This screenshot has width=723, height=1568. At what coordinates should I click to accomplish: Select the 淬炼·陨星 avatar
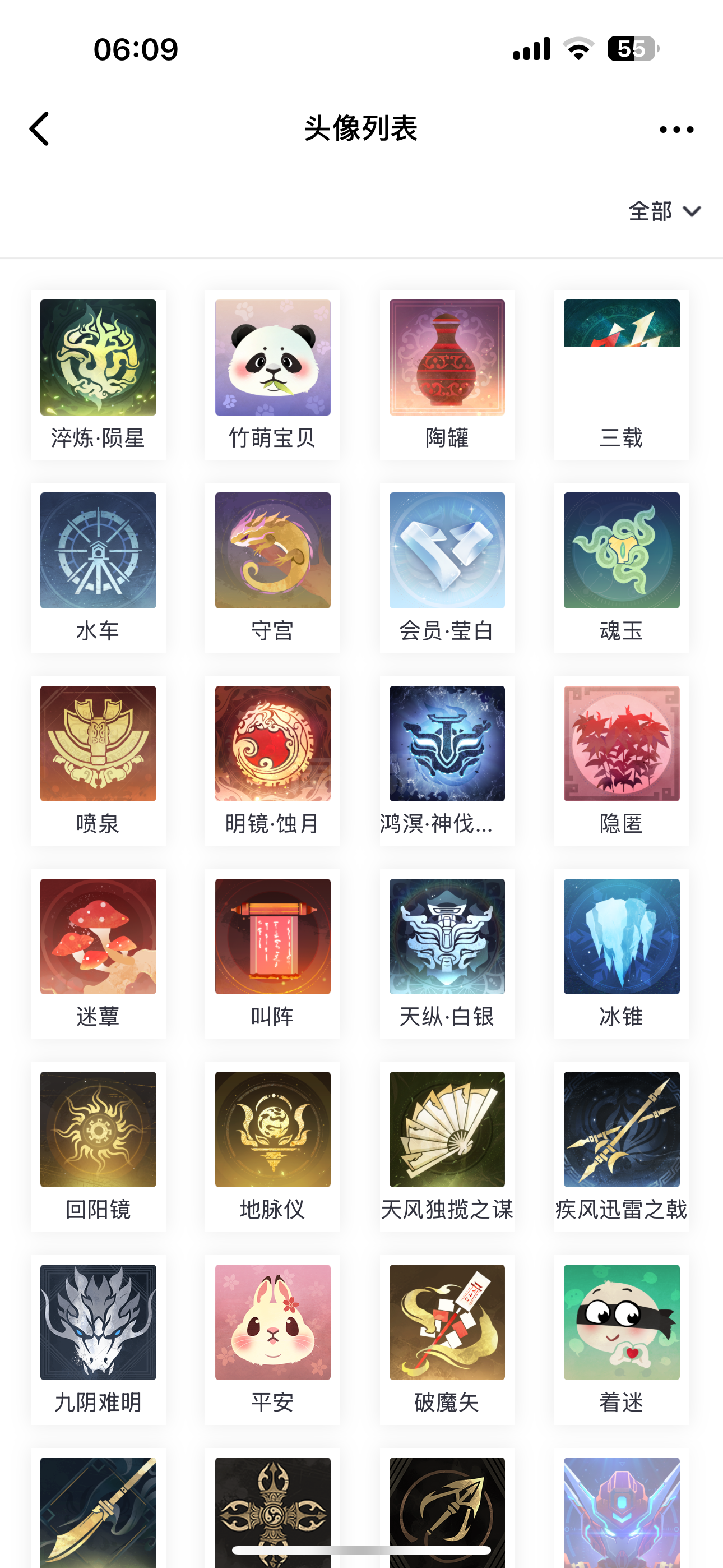[98, 375]
